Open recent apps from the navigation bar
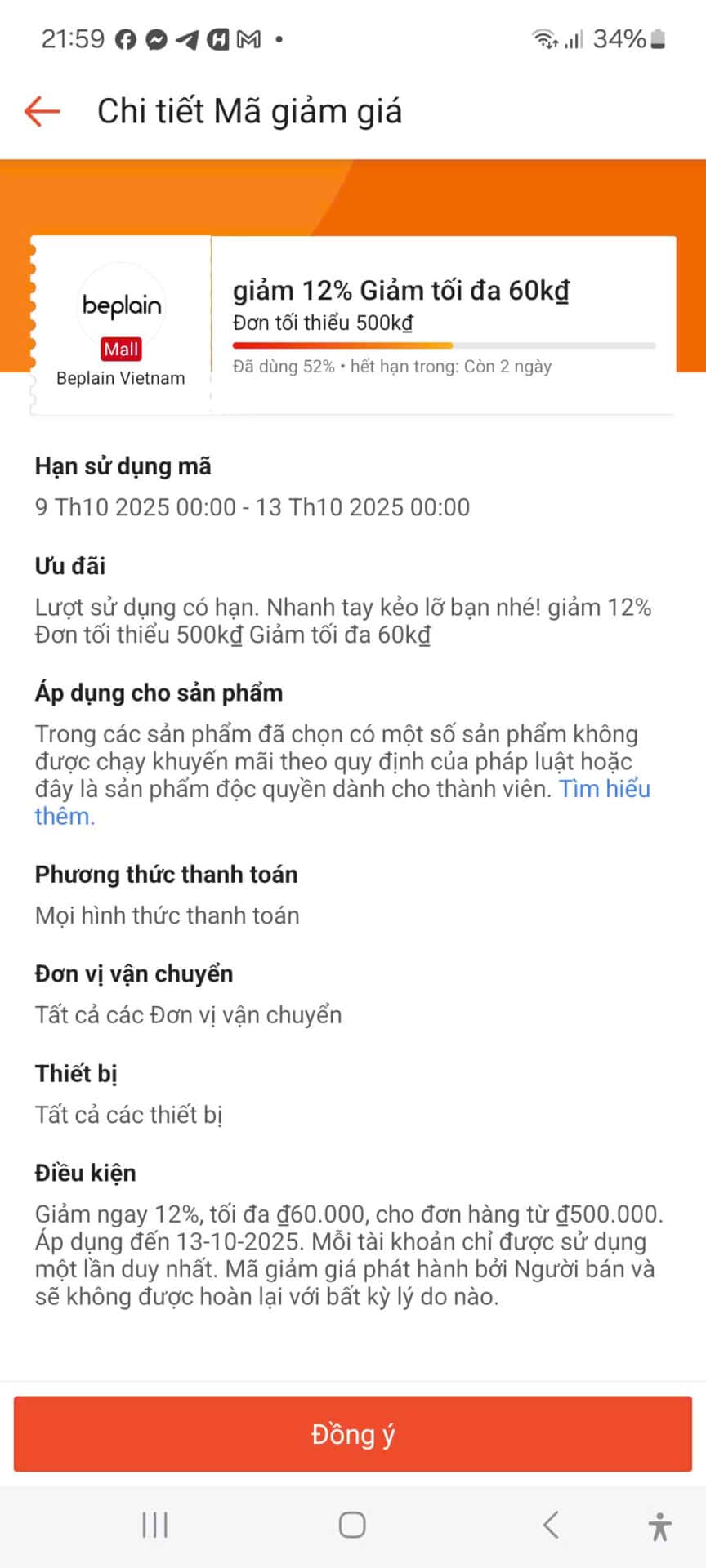The image size is (706, 1568). point(154,1524)
